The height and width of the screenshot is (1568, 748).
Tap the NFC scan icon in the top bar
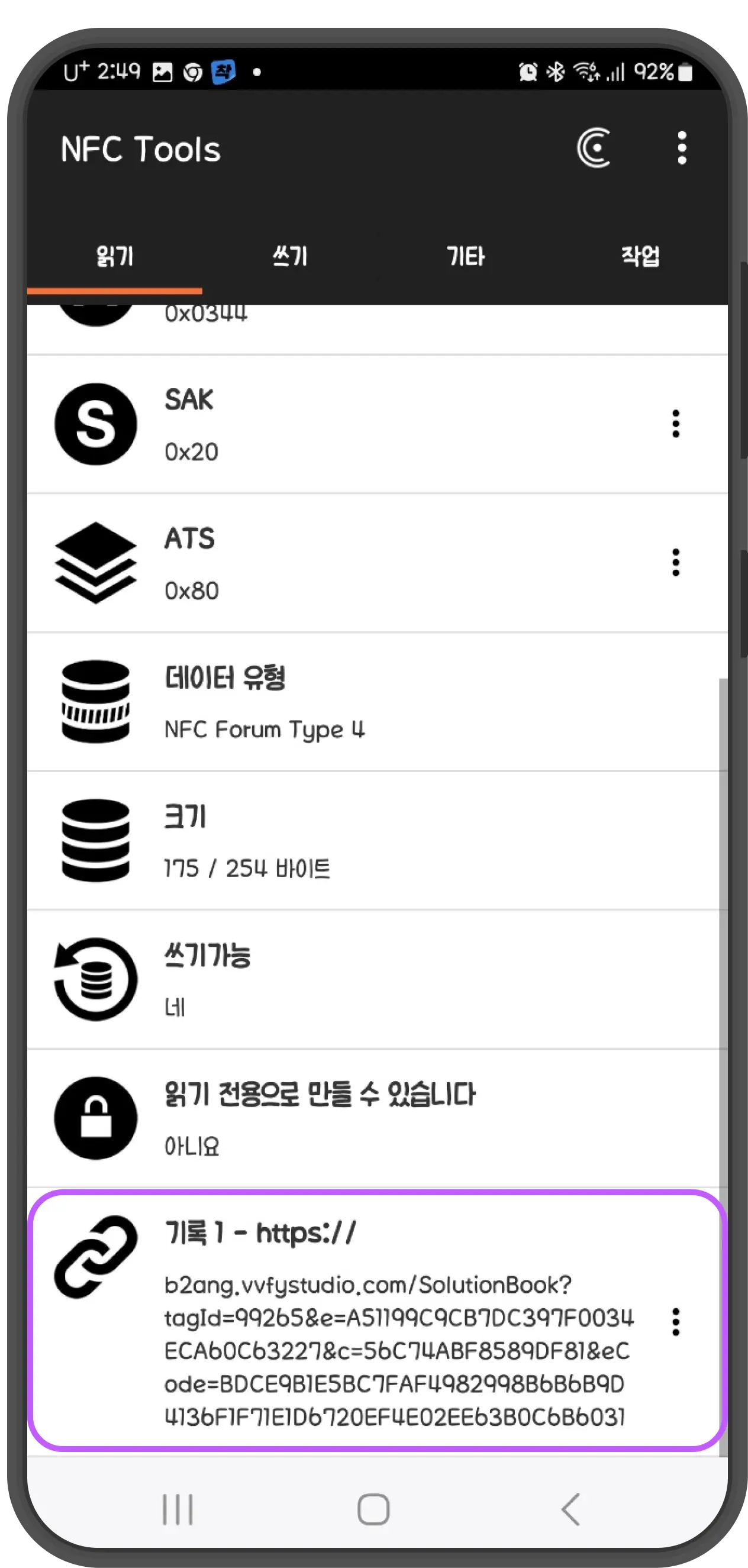(595, 148)
